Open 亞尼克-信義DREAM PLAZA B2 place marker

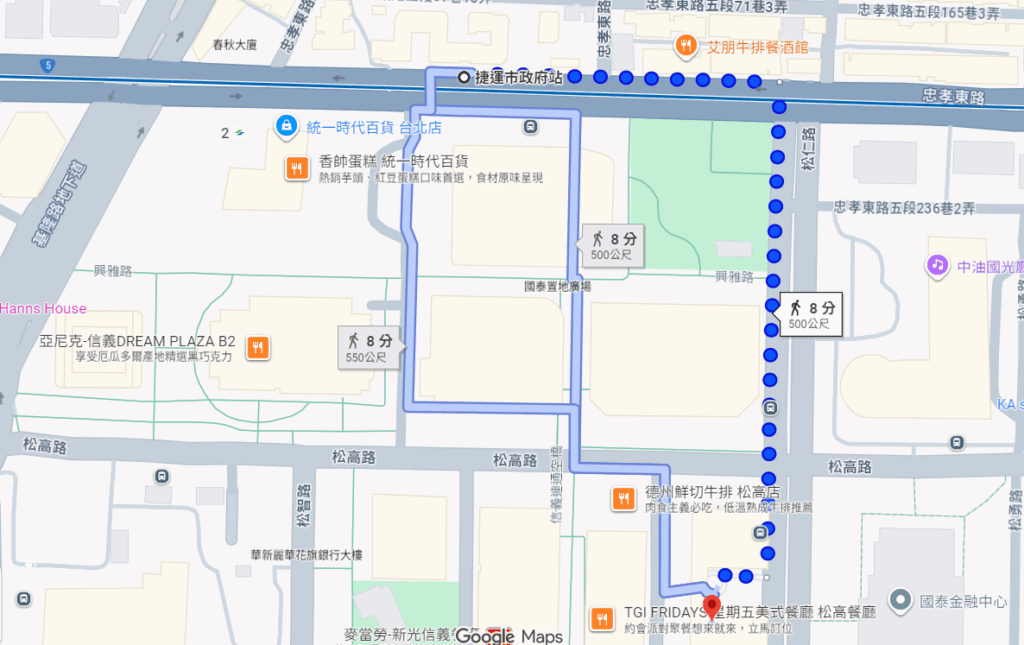click(258, 348)
